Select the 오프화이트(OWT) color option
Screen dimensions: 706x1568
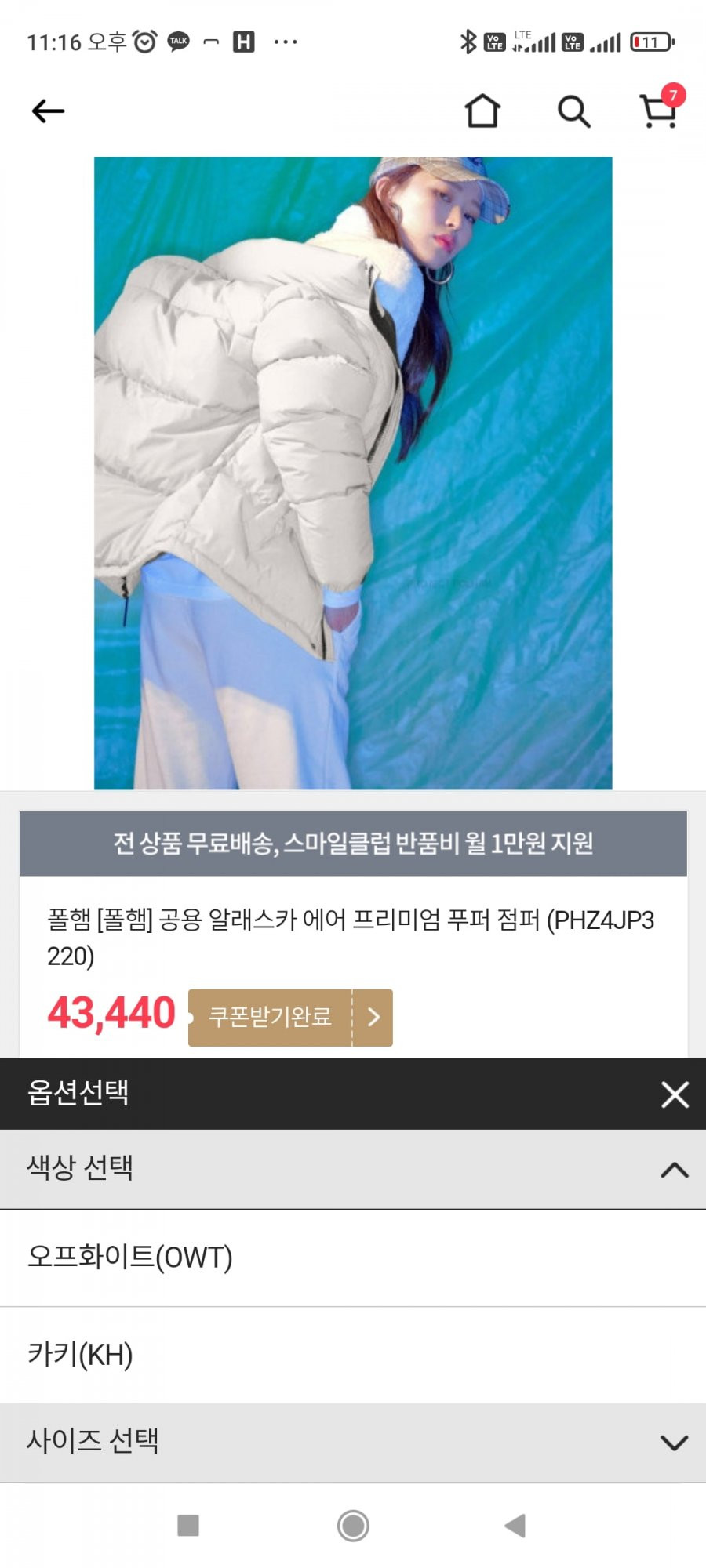point(353,1258)
